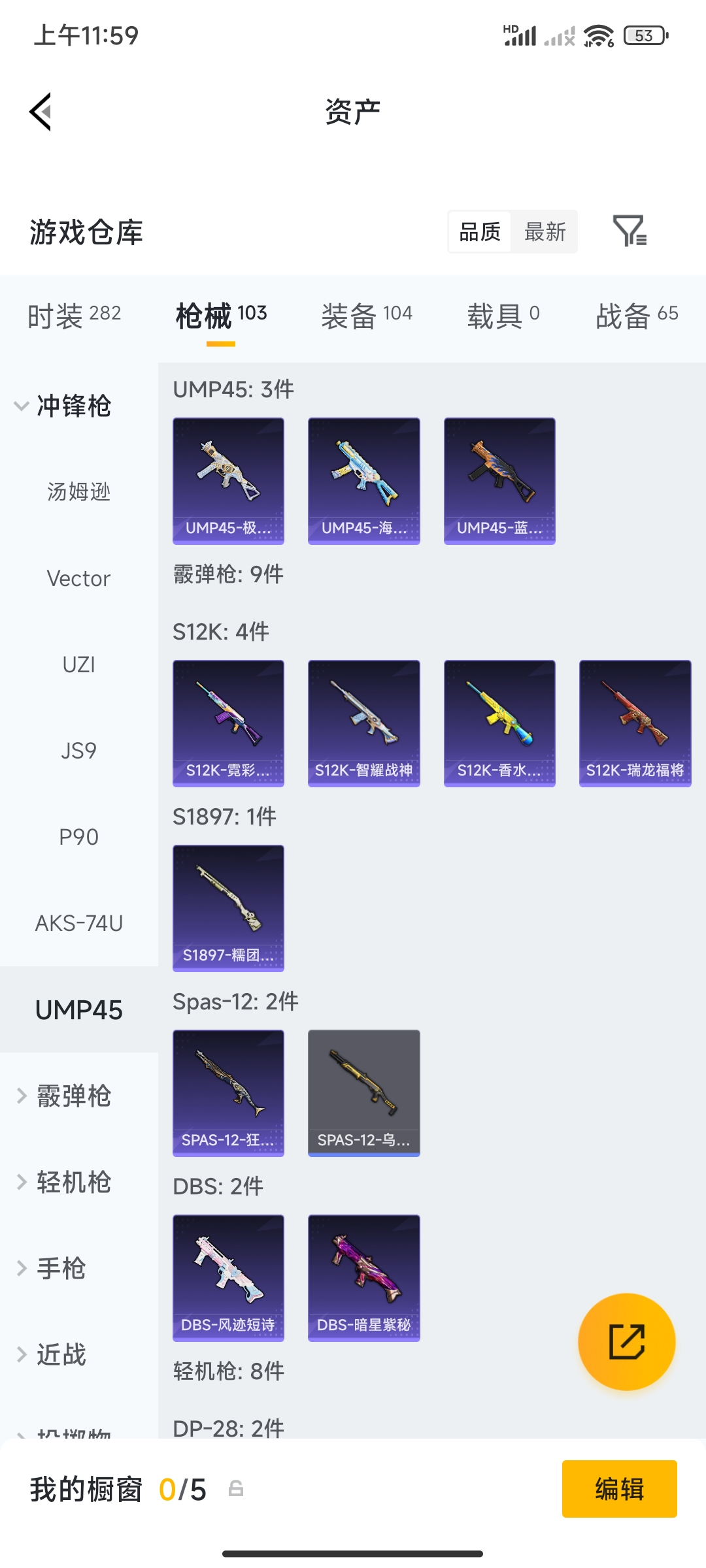View the DBS-暗星紫秘 skin
Viewport: 706px width, 1568px height.
point(363,1277)
